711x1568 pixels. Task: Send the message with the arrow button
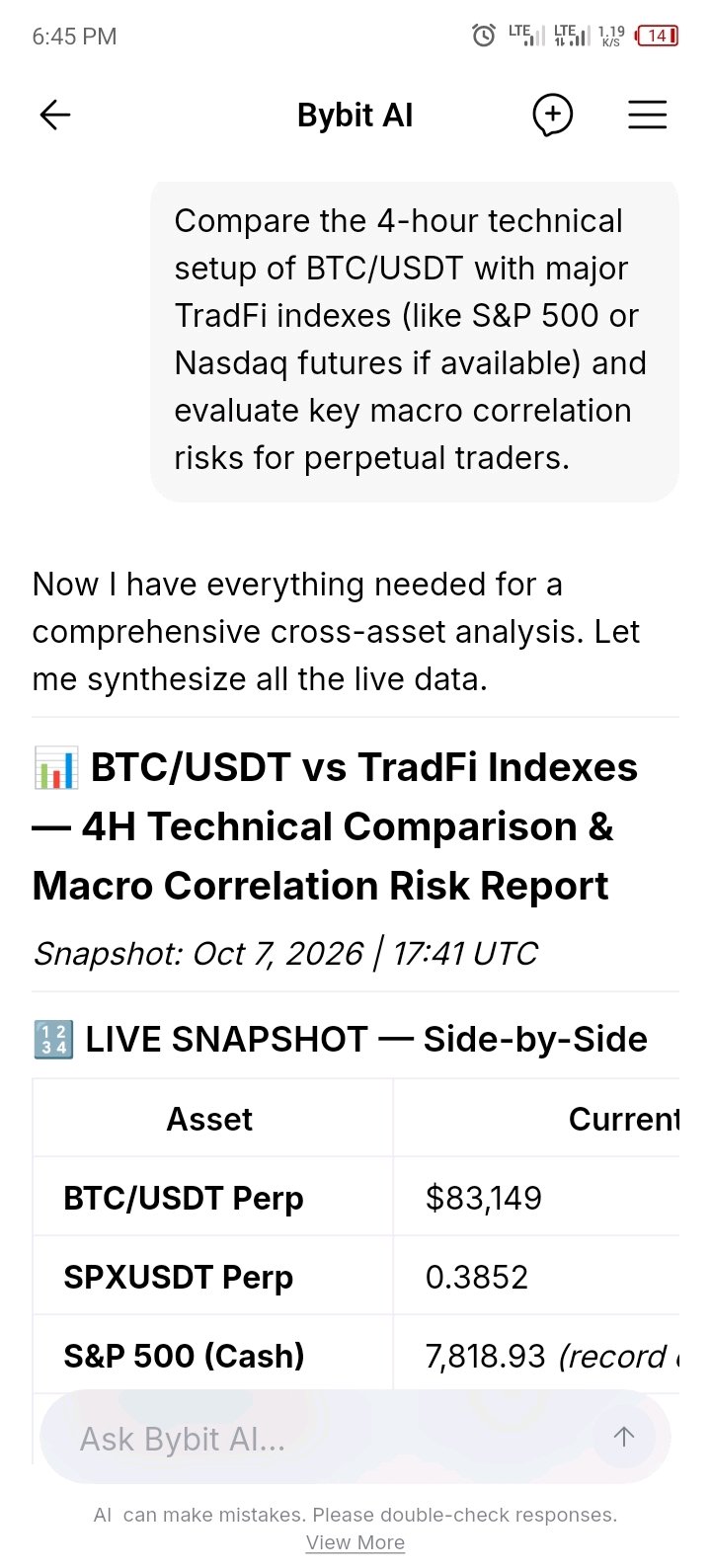623,1437
